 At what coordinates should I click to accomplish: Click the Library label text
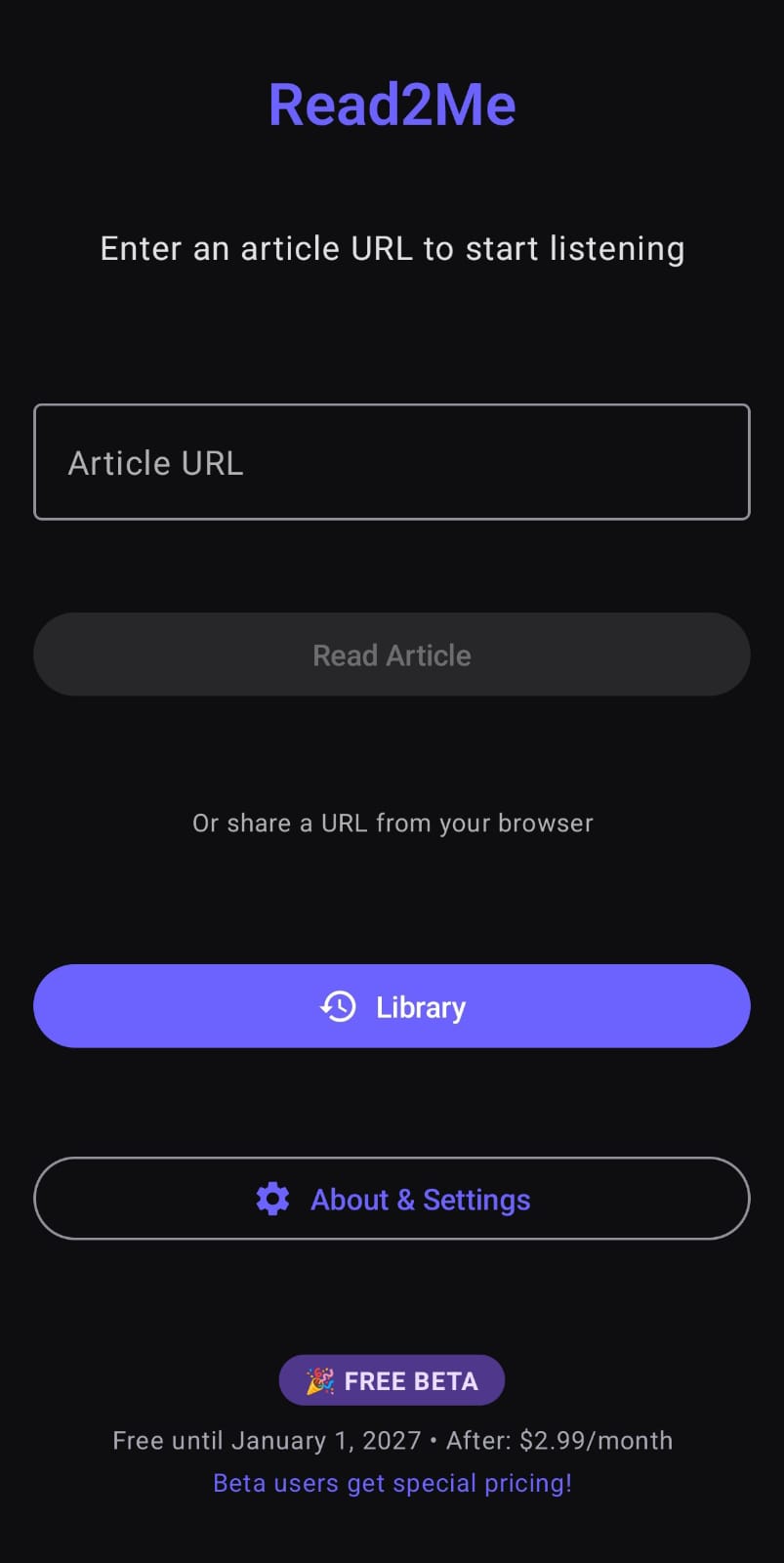(x=420, y=1006)
